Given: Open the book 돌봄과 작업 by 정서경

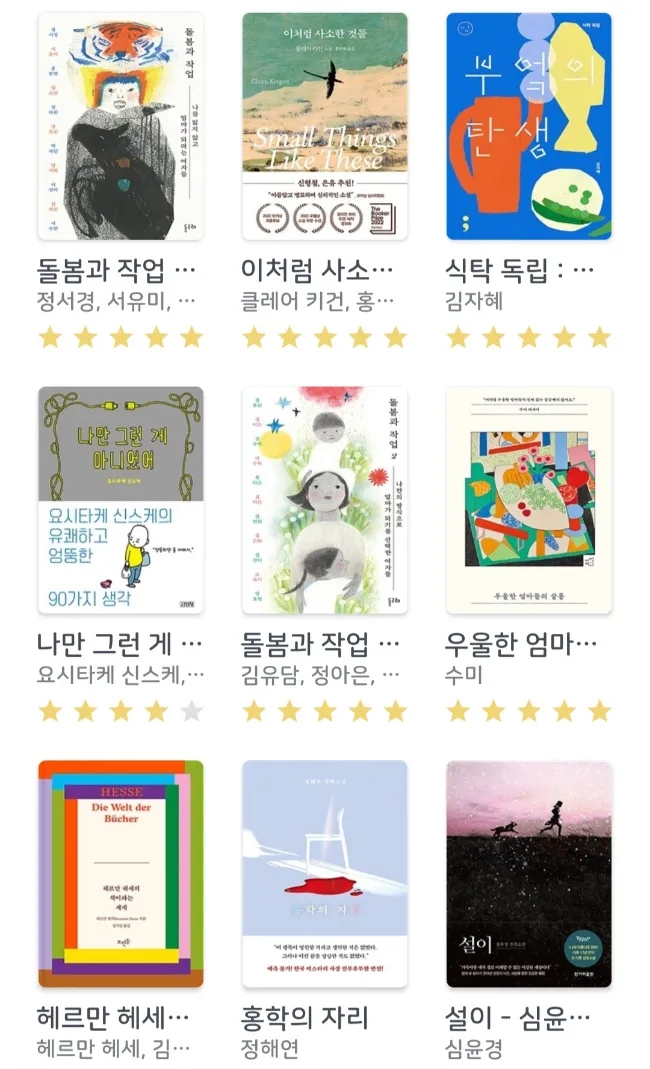Looking at the screenshot, I should pos(120,126).
